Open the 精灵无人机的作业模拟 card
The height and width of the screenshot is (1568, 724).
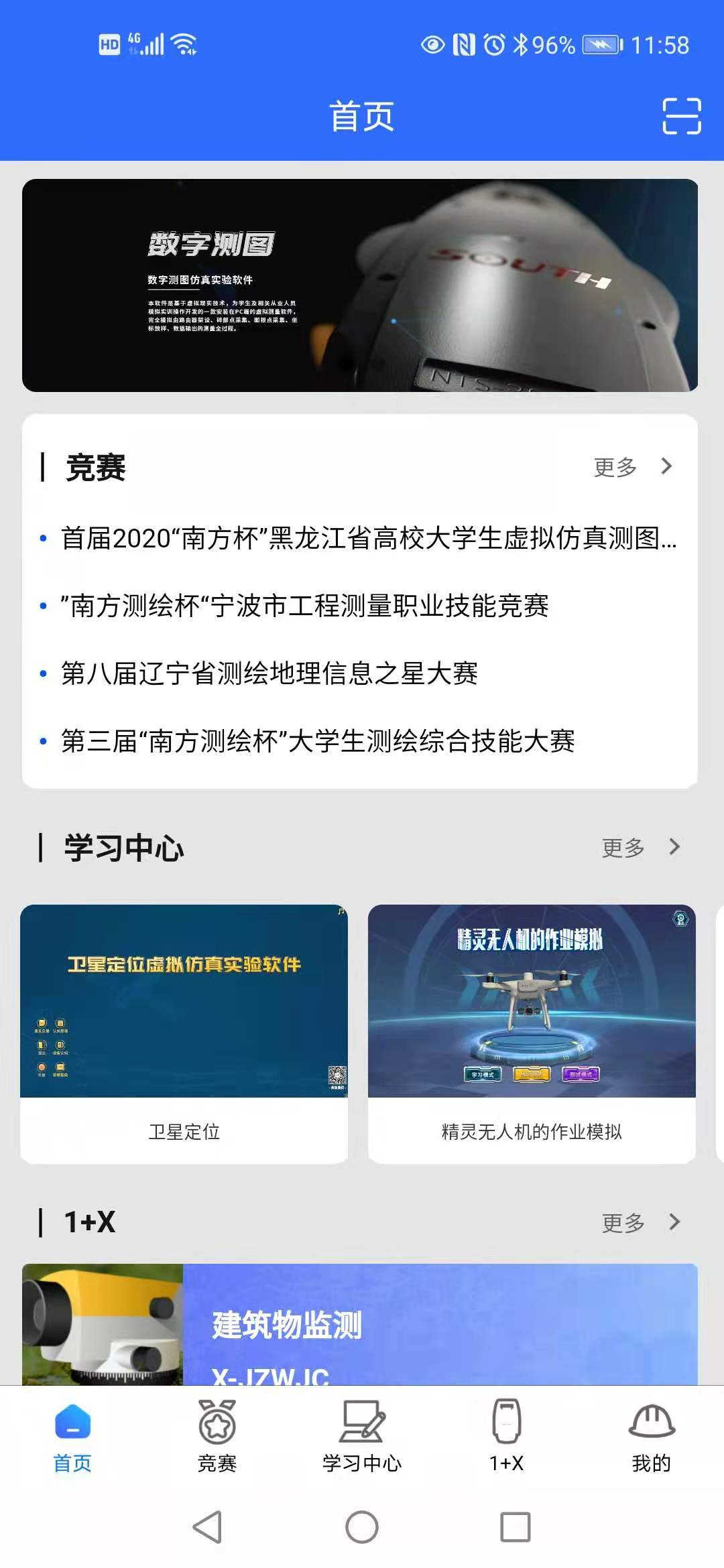point(532,1033)
